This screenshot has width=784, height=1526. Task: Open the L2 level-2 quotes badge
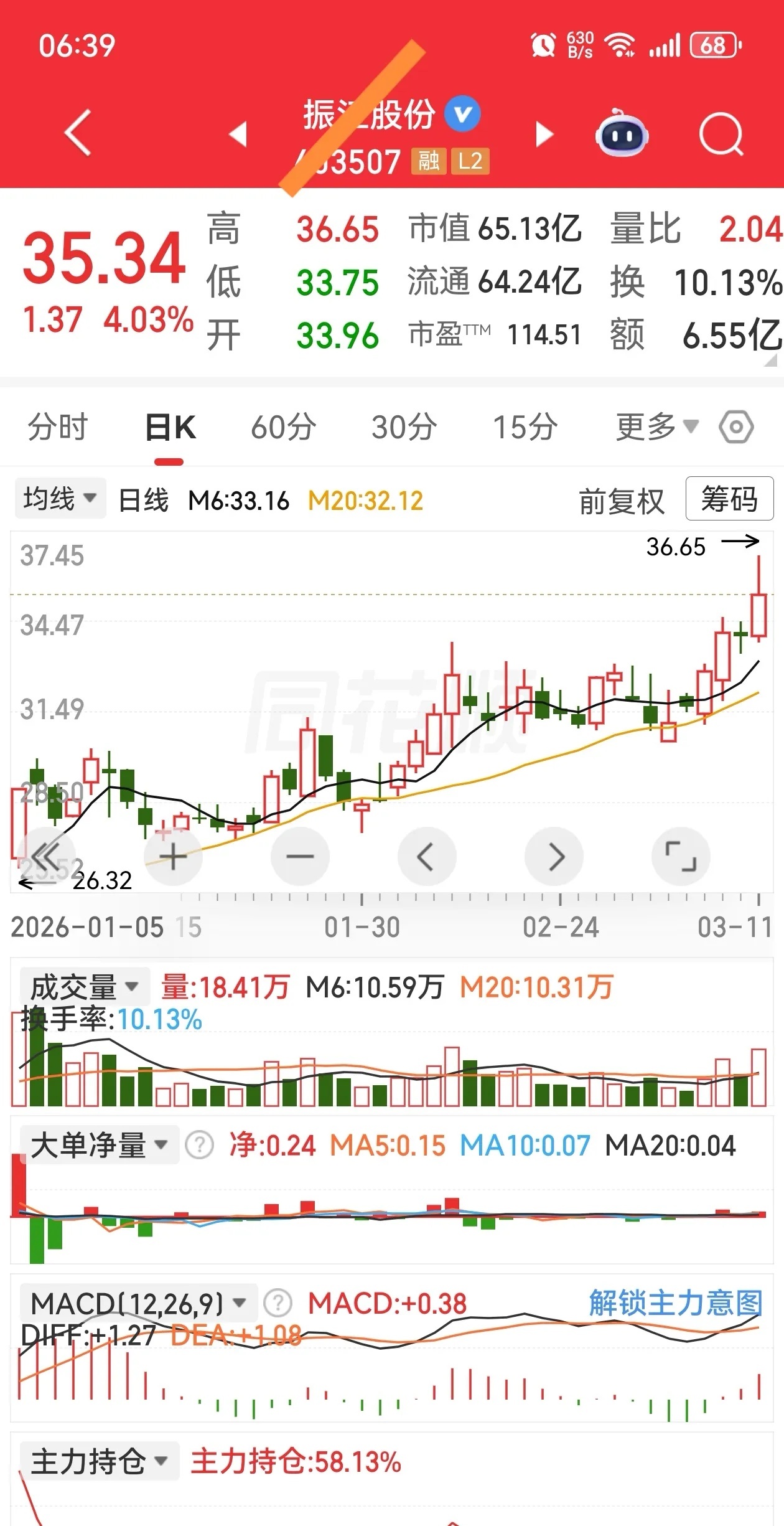(x=470, y=161)
